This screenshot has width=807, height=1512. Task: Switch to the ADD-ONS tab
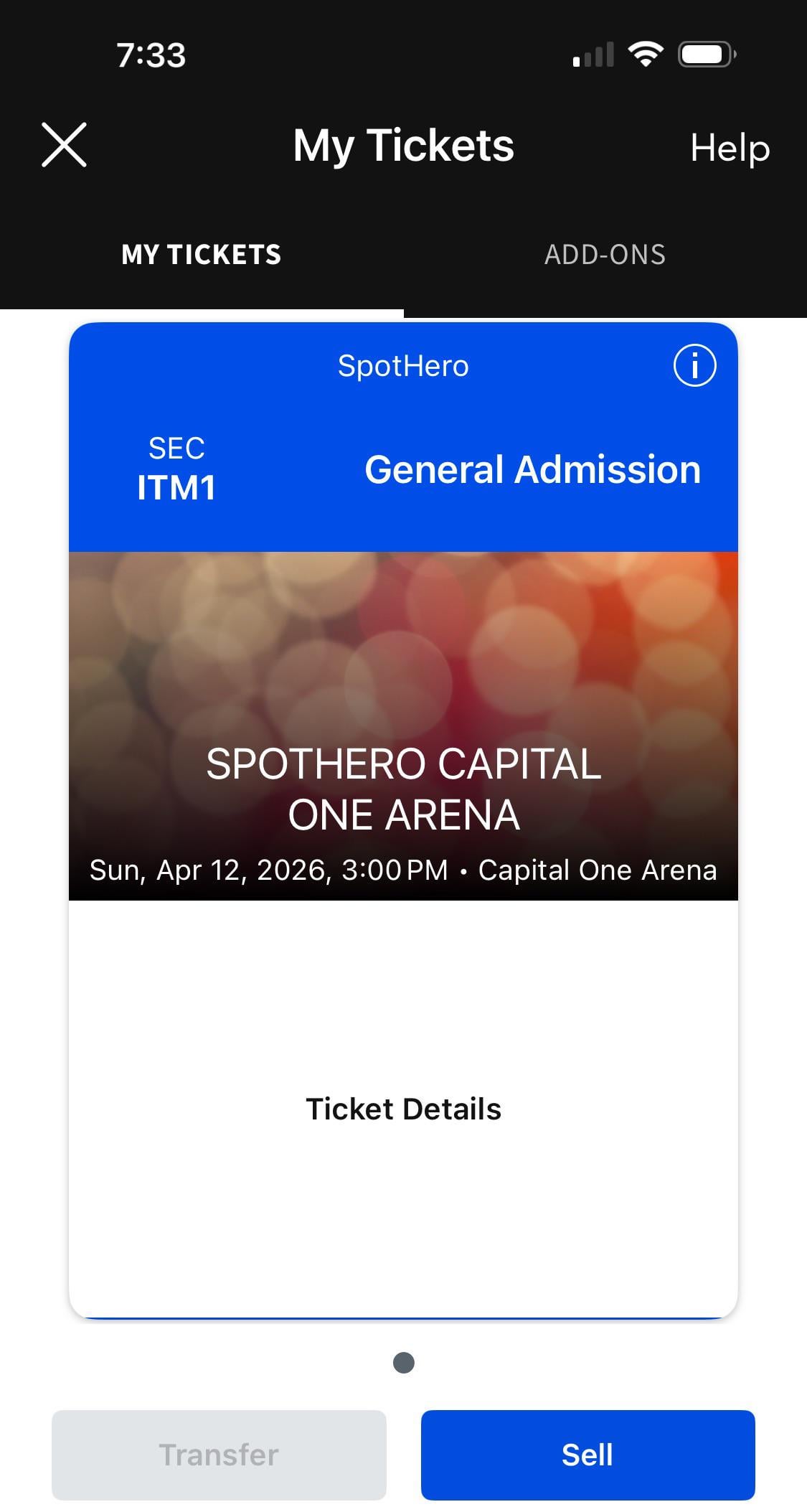coord(605,255)
